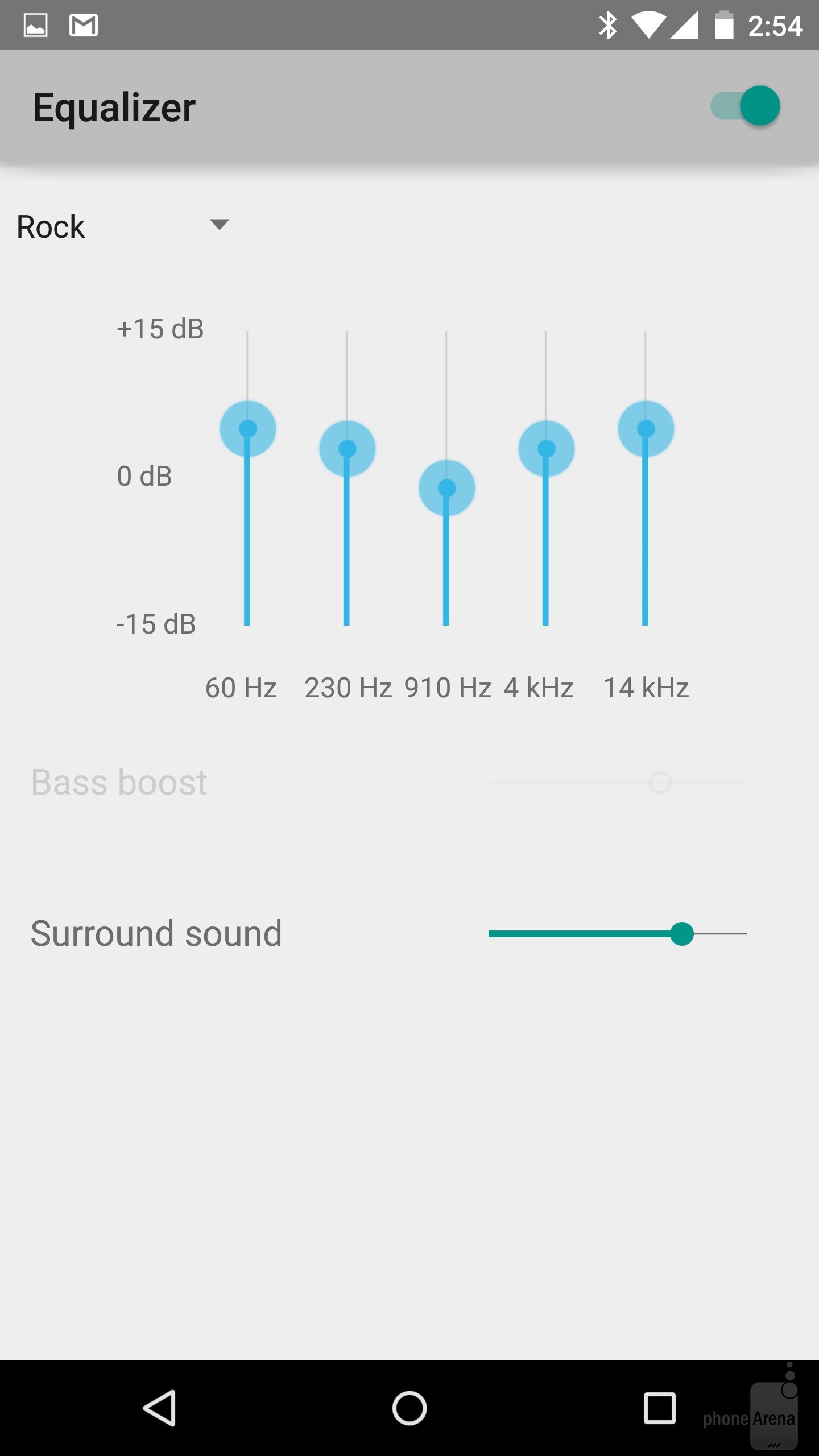Go back using the navigation bar
Image resolution: width=819 pixels, height=1456 pixels.
(159, 1408)
